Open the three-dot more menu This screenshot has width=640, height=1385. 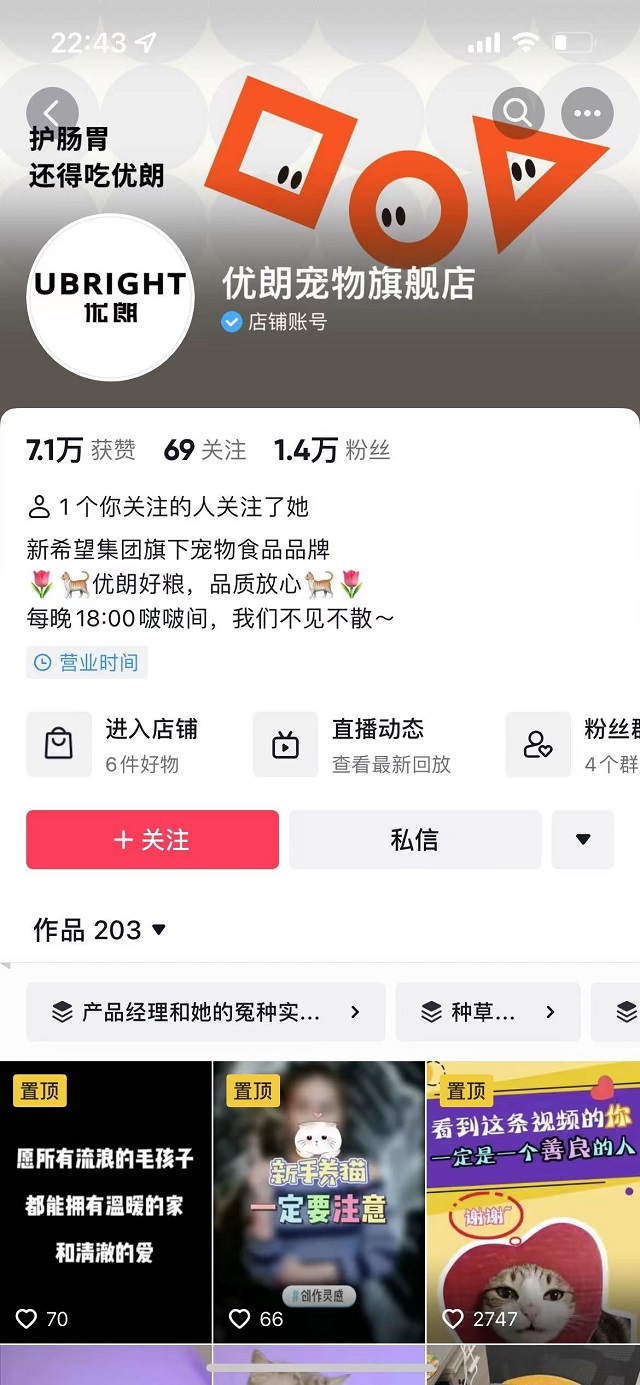click(x=587, y=113)
